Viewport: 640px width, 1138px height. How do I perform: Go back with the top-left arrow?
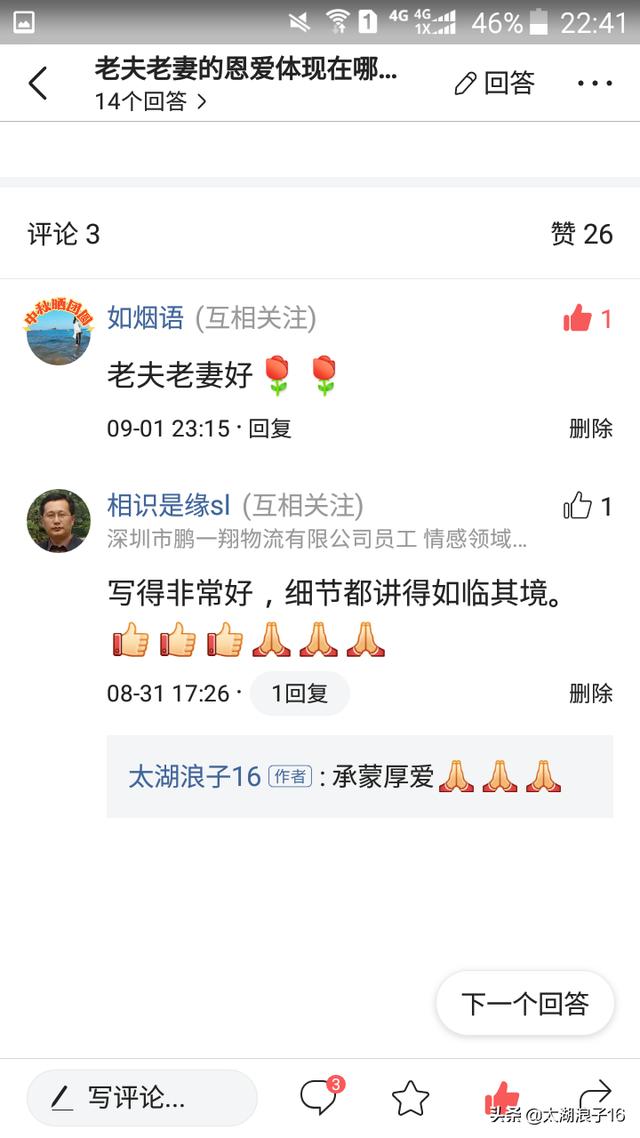click(x=38, y=83)
